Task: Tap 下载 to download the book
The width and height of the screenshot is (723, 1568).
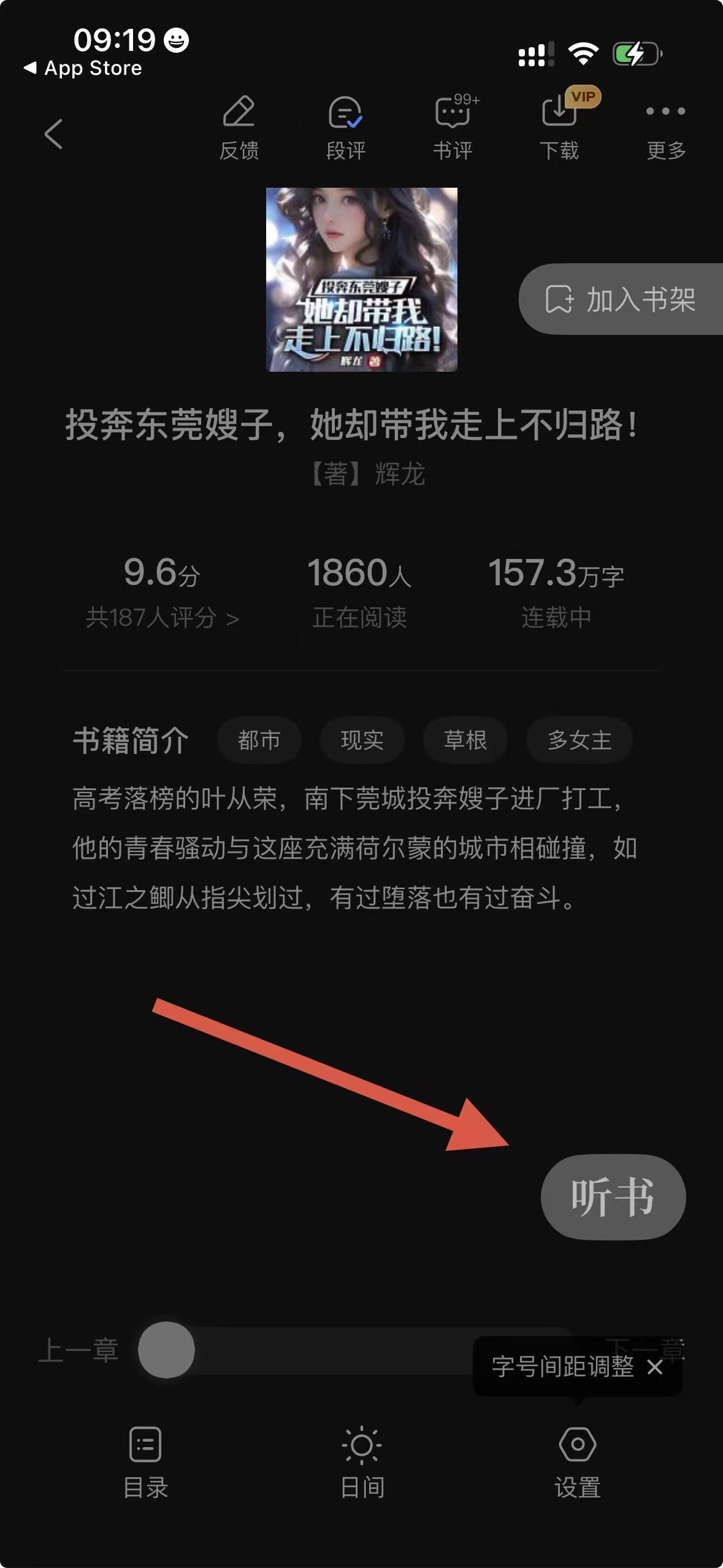Action: 559,128
